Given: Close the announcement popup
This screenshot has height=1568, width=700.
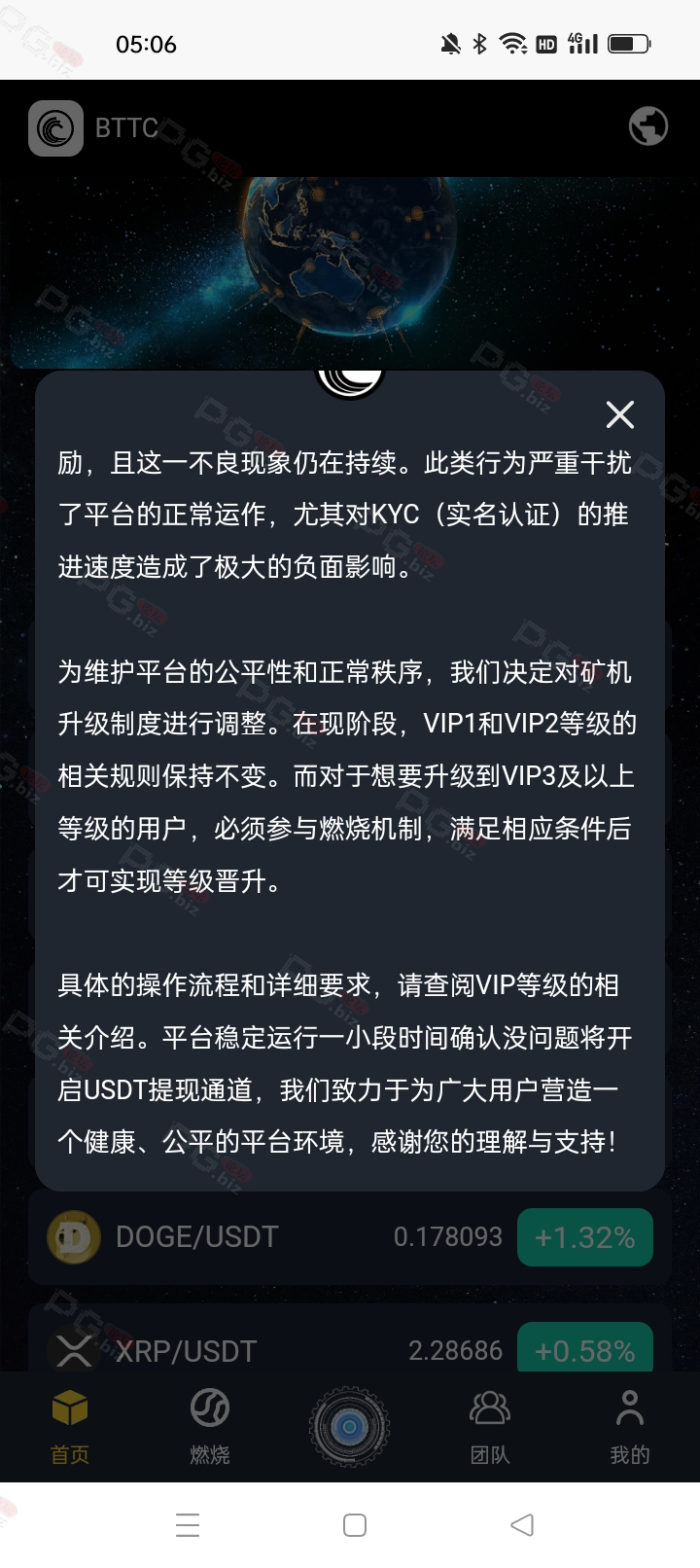Looking at the screenshot, I should (619, 414).
